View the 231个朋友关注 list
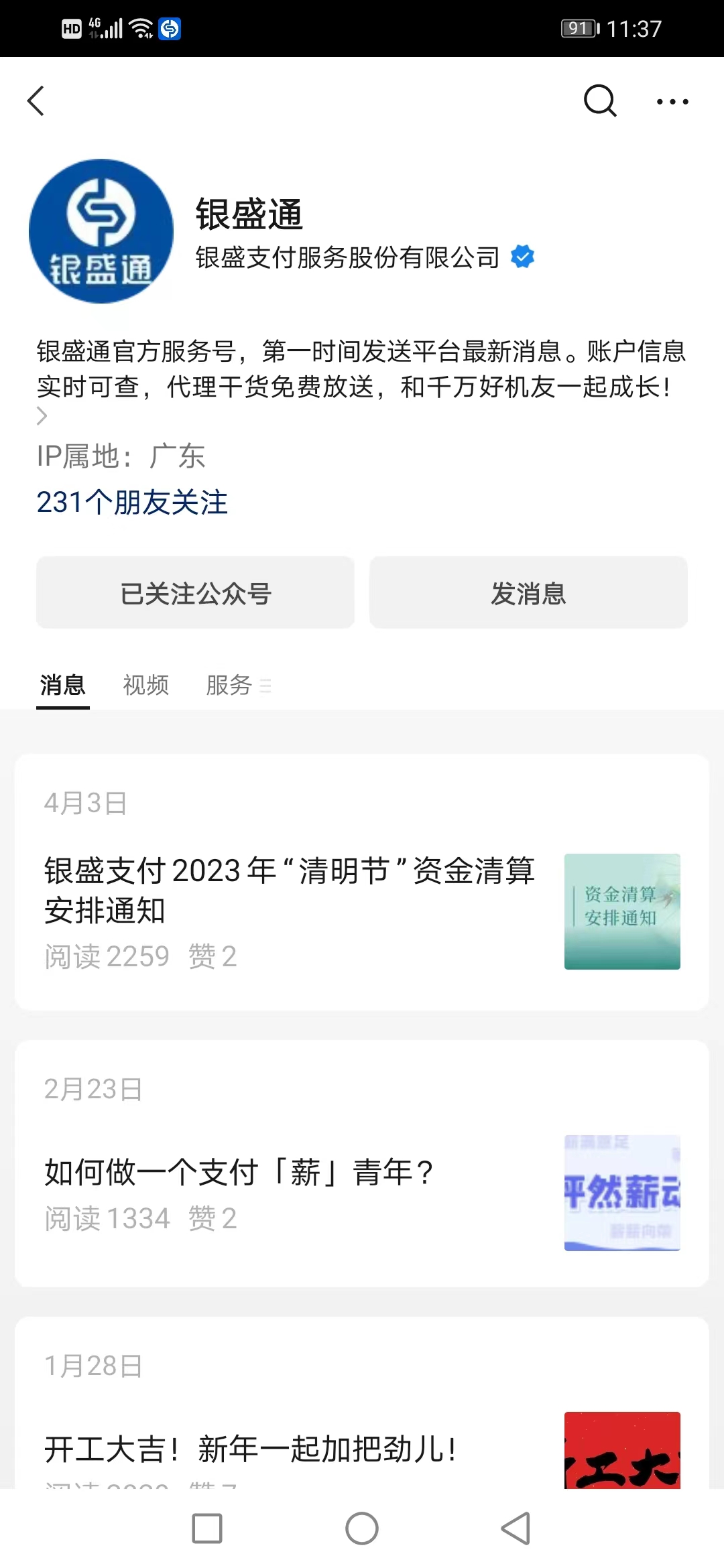 coord(132,502)
